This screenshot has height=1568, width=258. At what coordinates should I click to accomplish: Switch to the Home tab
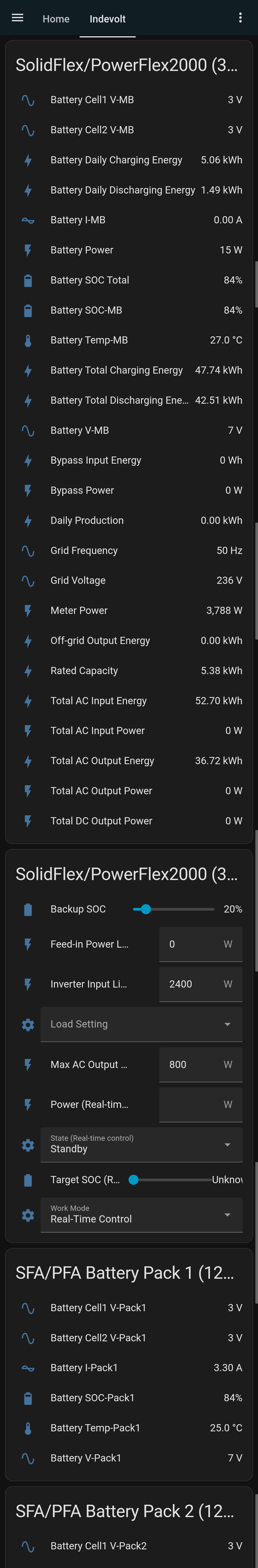56,19
